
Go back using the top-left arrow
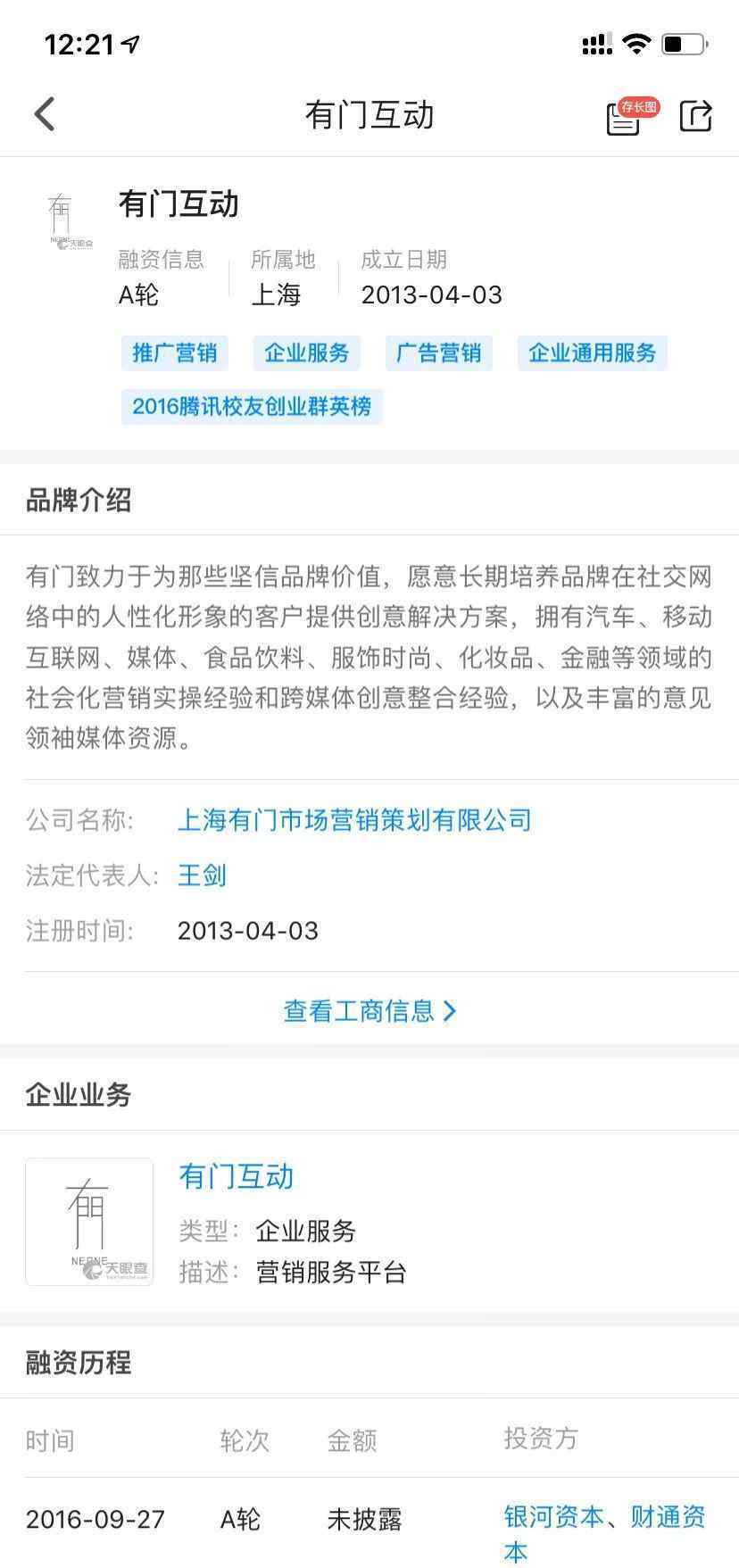[x=45, y=114]
